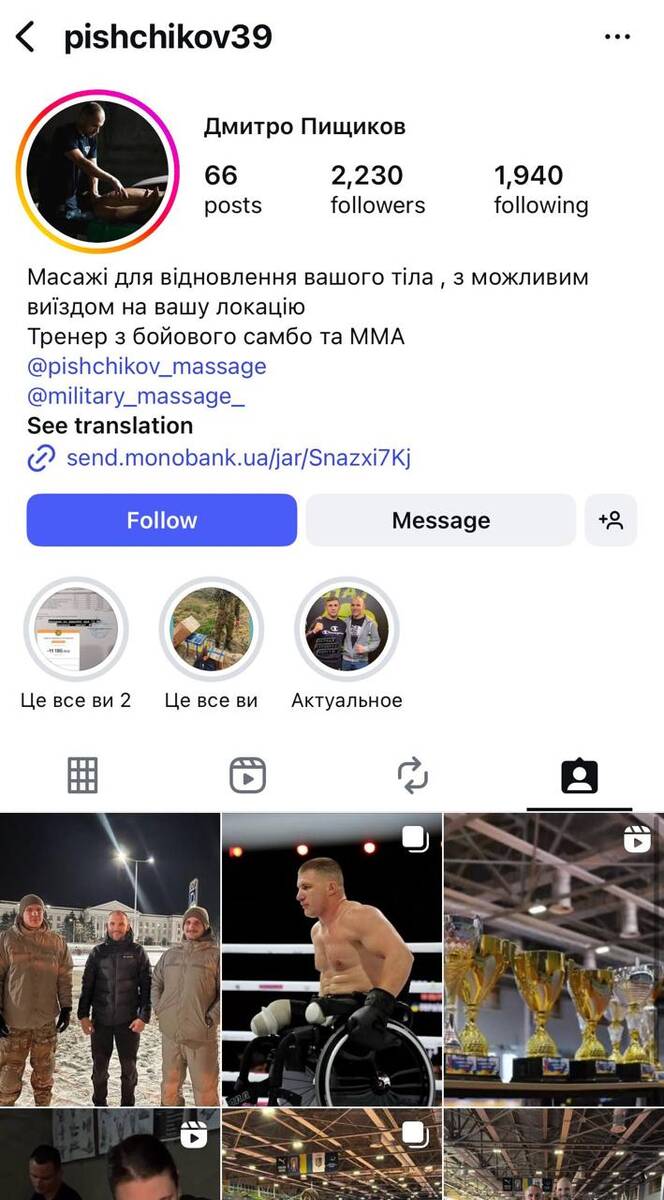Open the @military_massage_ mention
This screenshot has height=1200, width=664.
pyautogui.click(x=136, y=396)
